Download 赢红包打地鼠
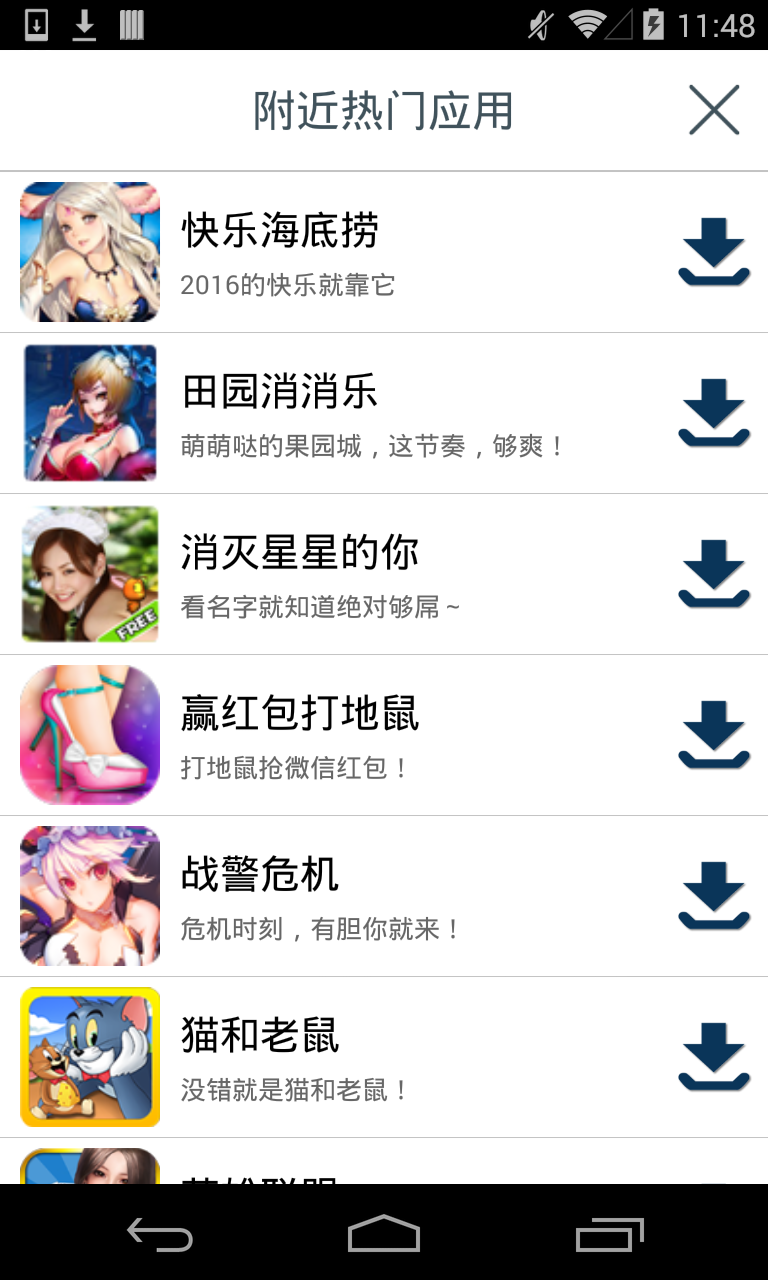 [714, 735]
